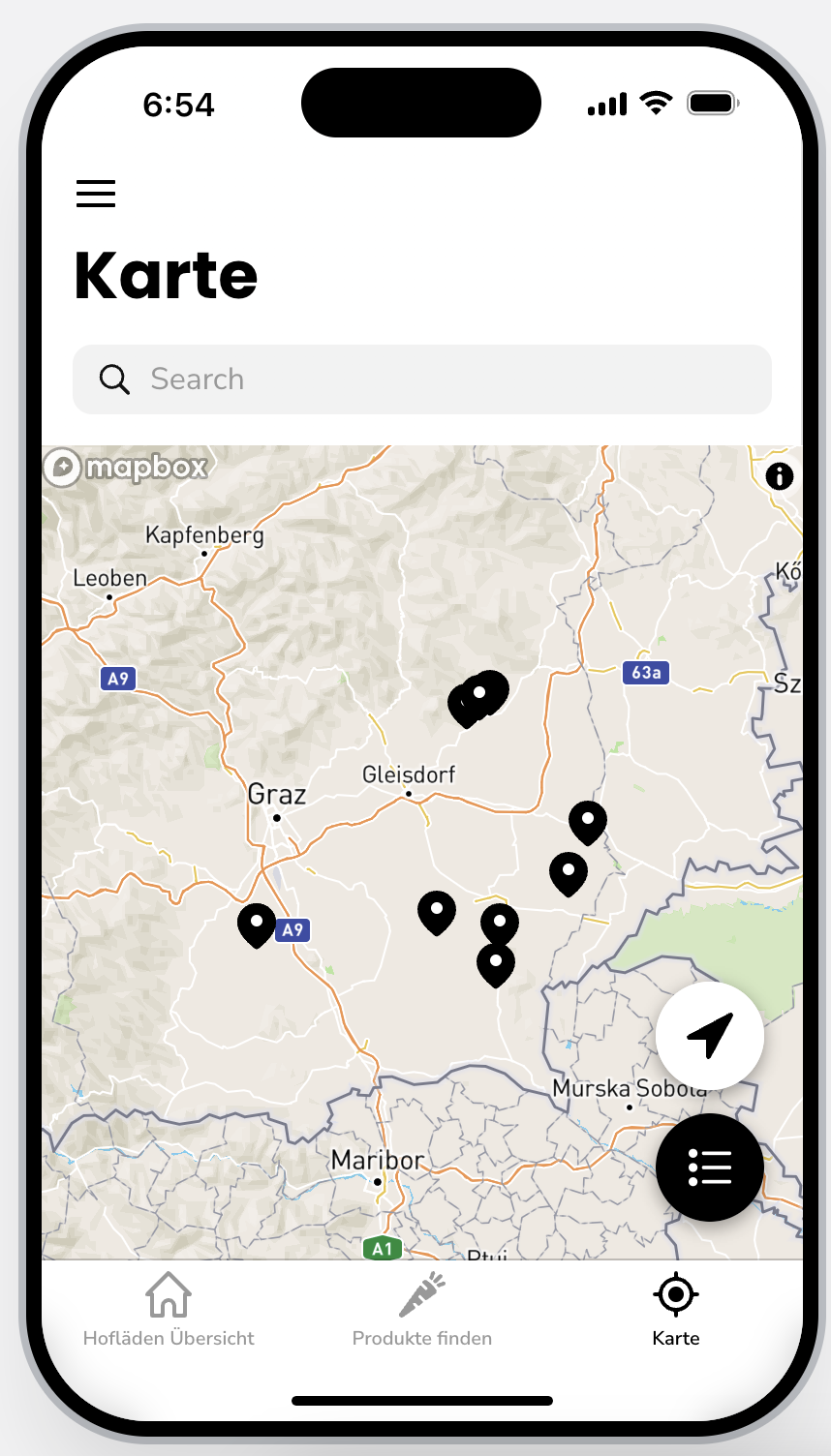Viewport: 831px width, 1456px height.
Task: Center map on my location
Action: point(710,1036)
